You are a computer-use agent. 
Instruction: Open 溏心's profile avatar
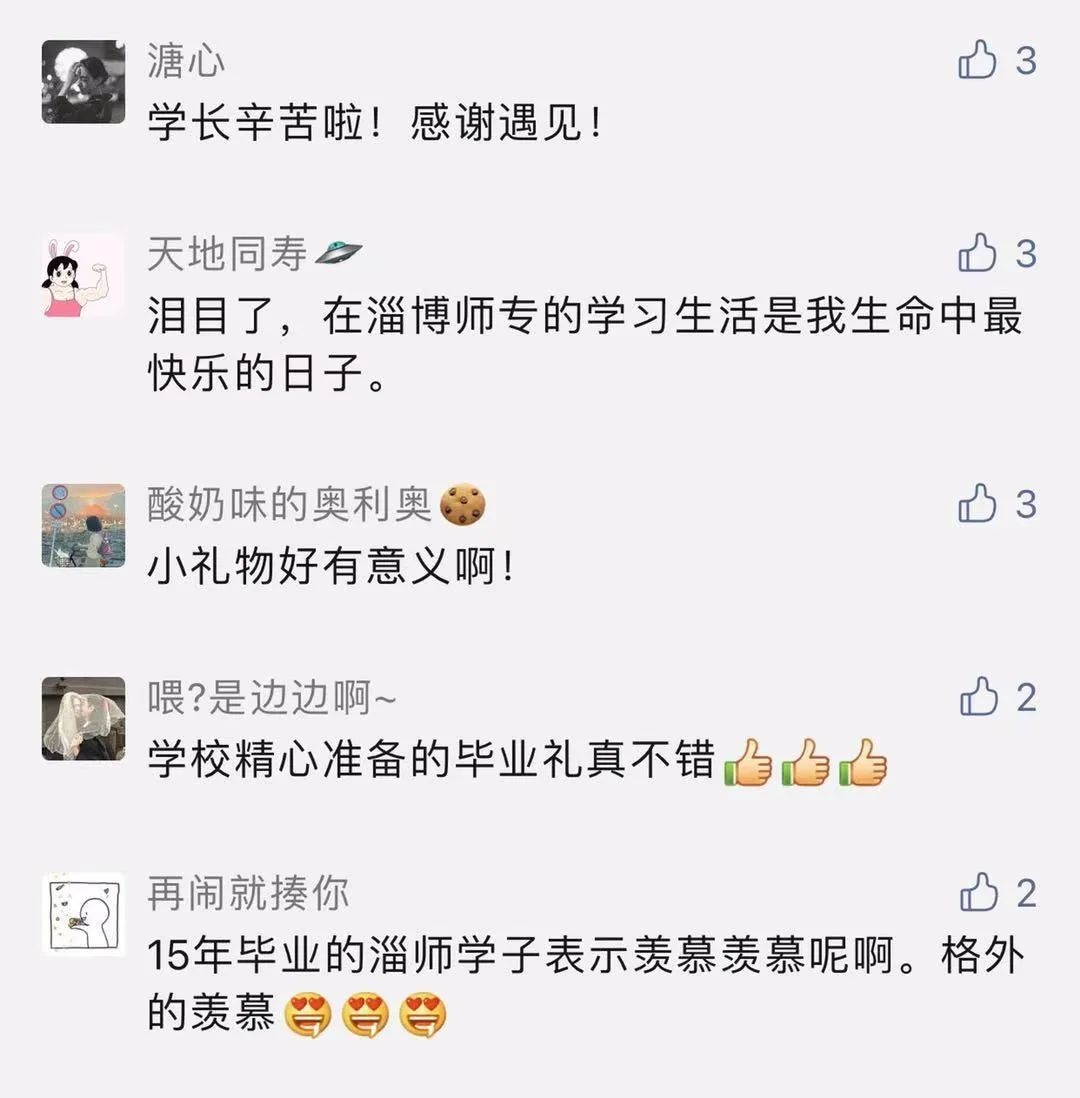coord(83,82)
